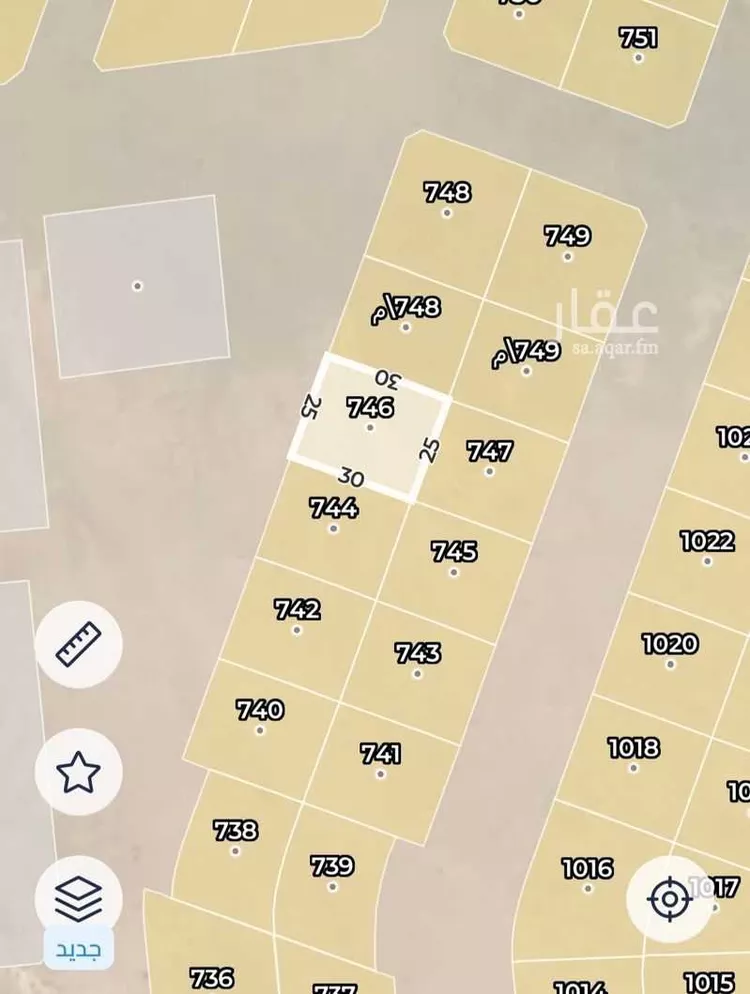
Task: Select land parcel 744 on the map
Action: pos(333,517)
